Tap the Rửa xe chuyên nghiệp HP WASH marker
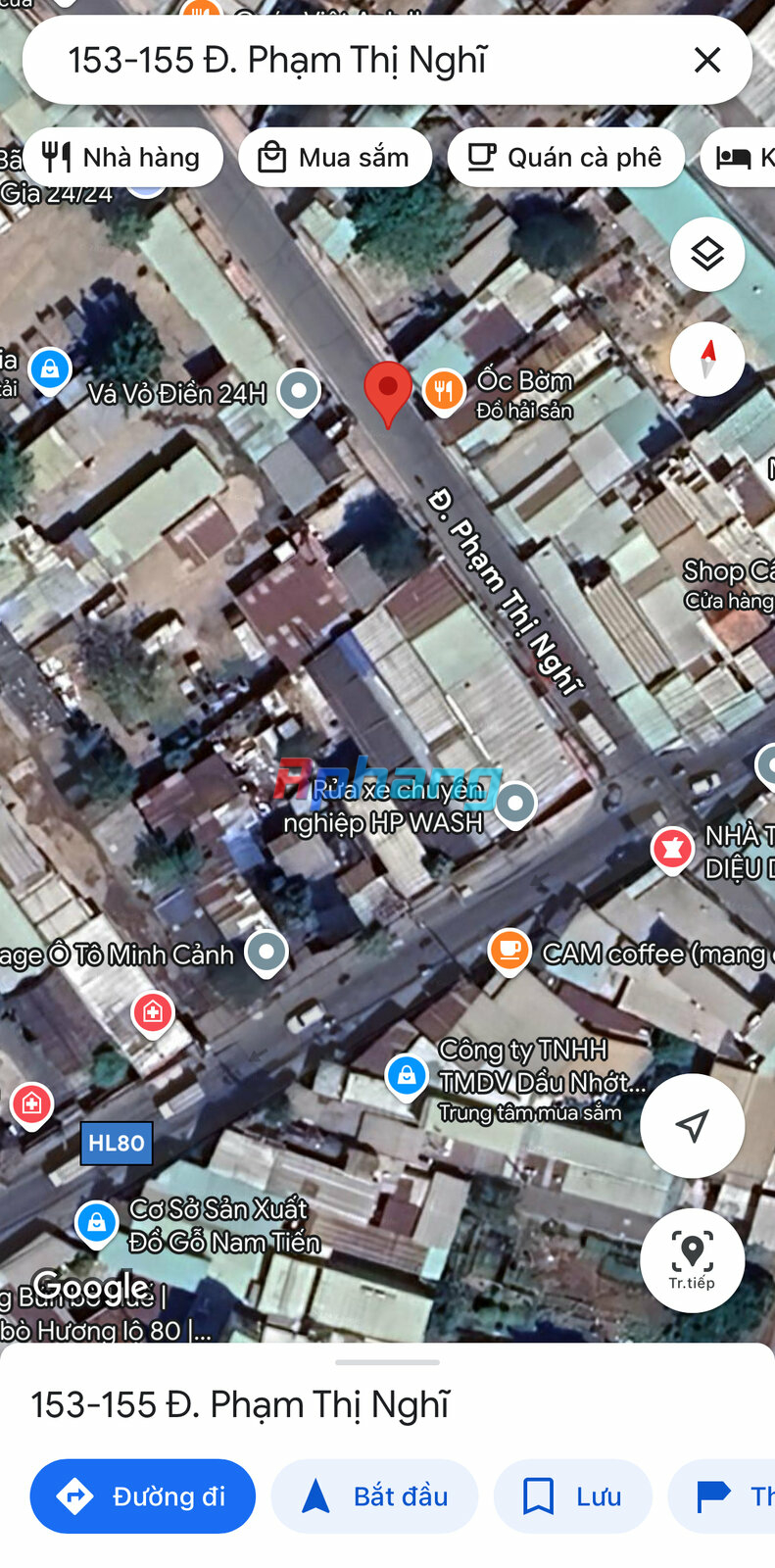Screen dimensions: 775x1568 point(515,804)
